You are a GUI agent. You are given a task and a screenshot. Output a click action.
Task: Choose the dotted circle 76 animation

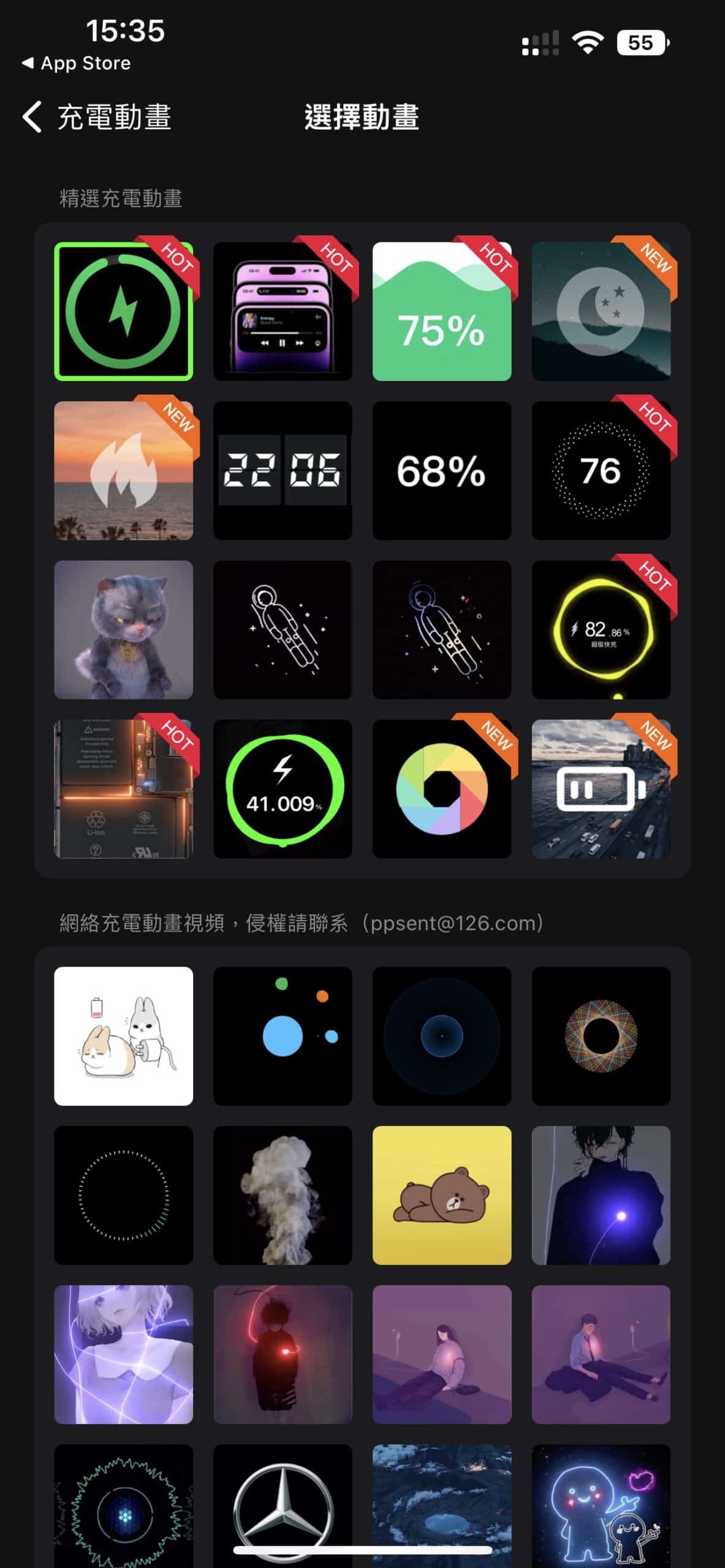tap(601, 470)
